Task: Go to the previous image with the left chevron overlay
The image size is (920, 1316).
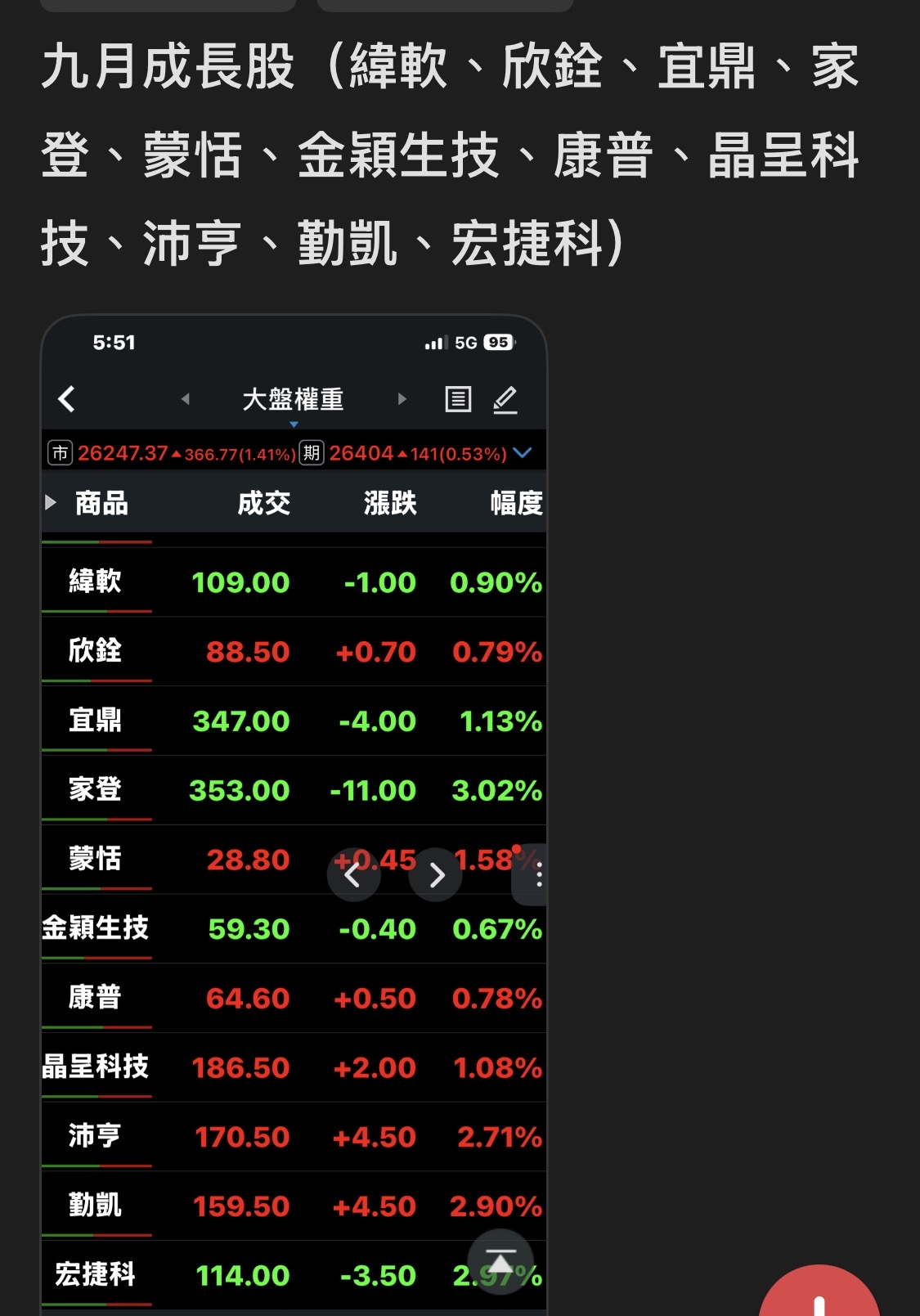Action: coord(353,875)
